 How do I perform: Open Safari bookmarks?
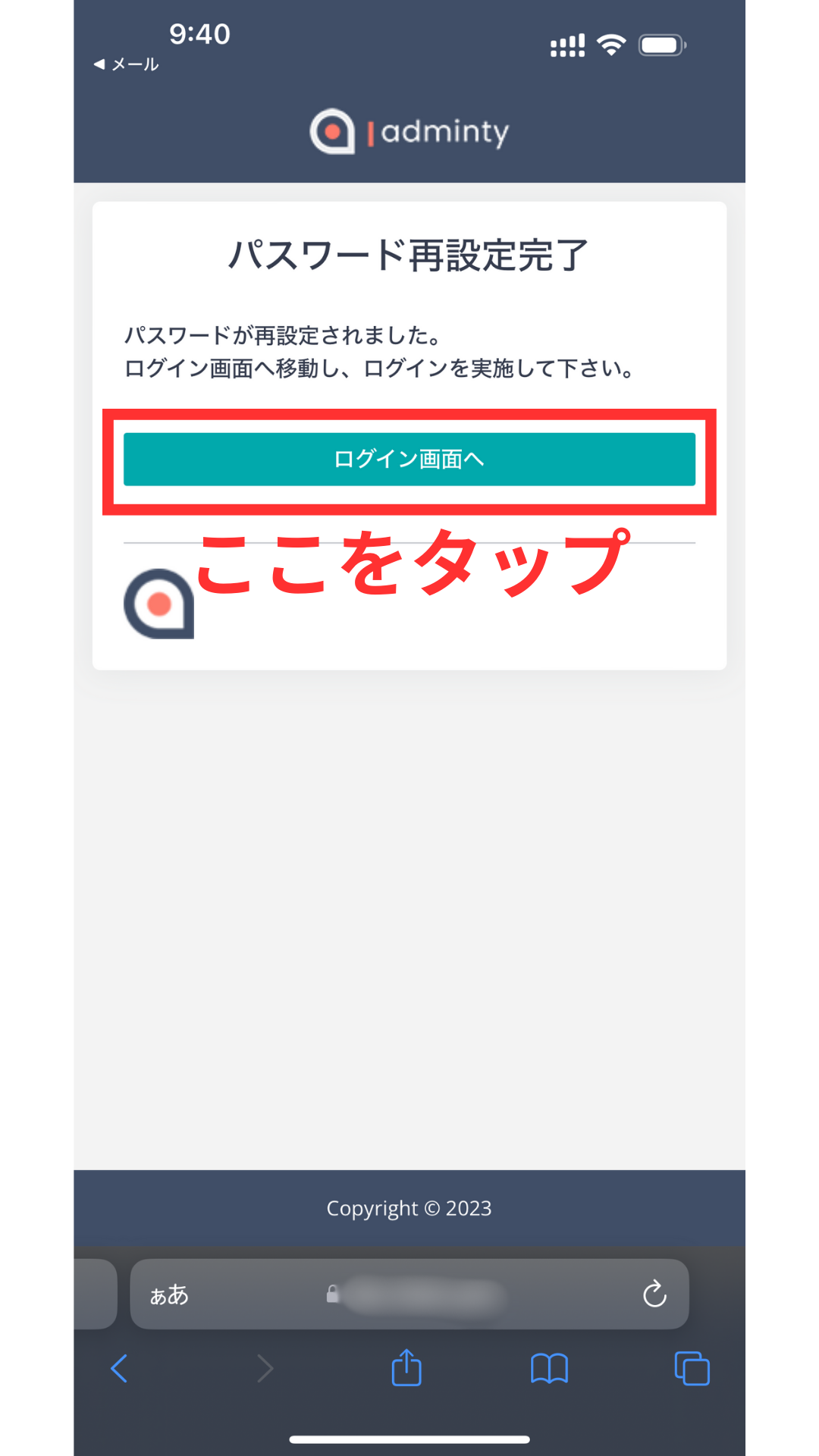549,1369
